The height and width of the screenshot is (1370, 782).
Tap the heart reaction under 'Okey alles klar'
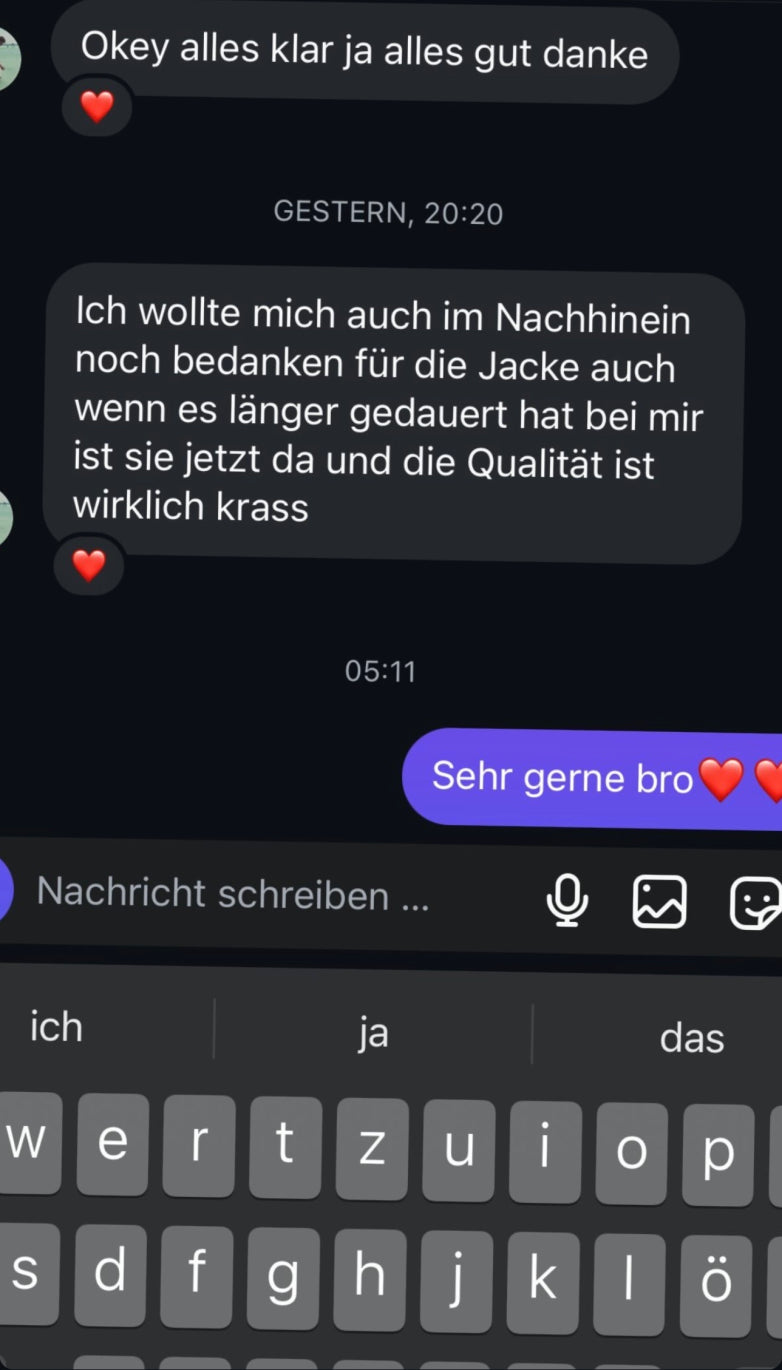point(97,106)
